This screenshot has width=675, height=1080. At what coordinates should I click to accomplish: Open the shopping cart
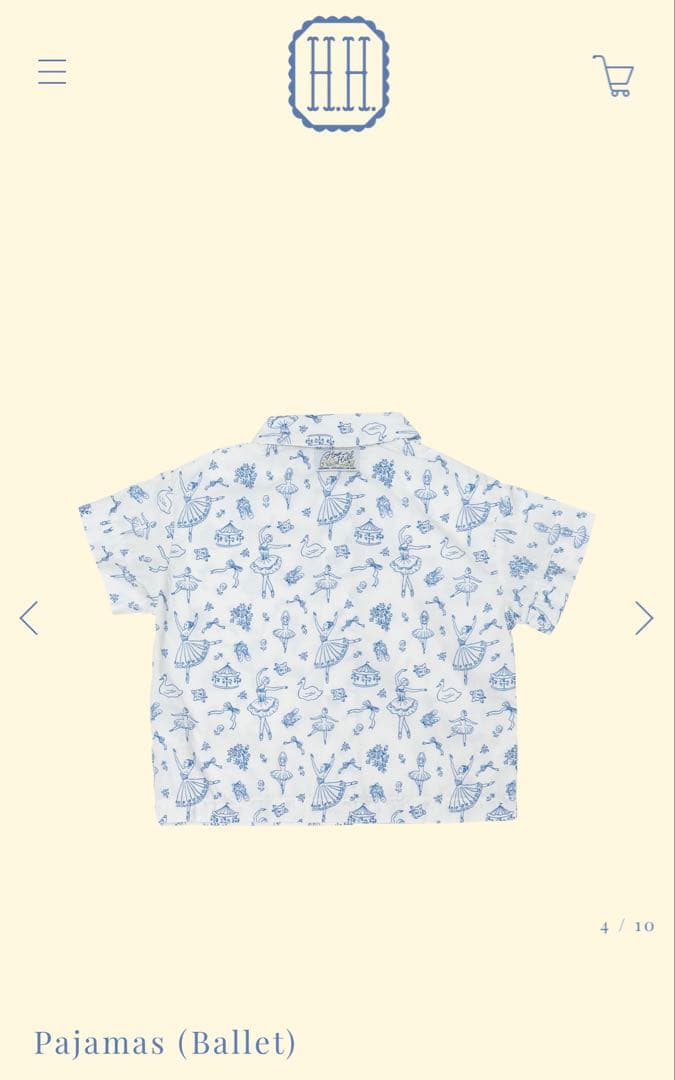pos(613,75)
